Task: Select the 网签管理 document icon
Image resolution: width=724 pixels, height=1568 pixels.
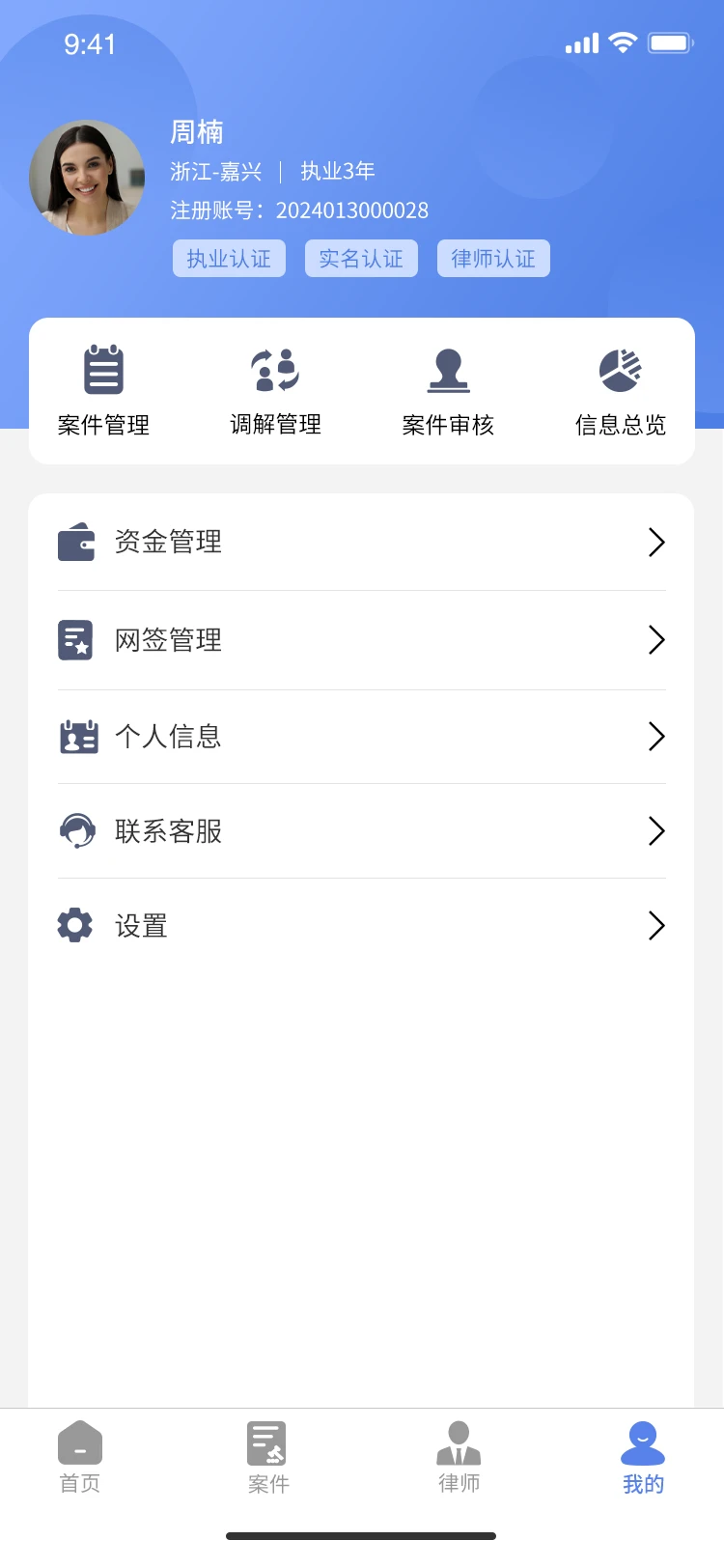Action: pos(76,639)
